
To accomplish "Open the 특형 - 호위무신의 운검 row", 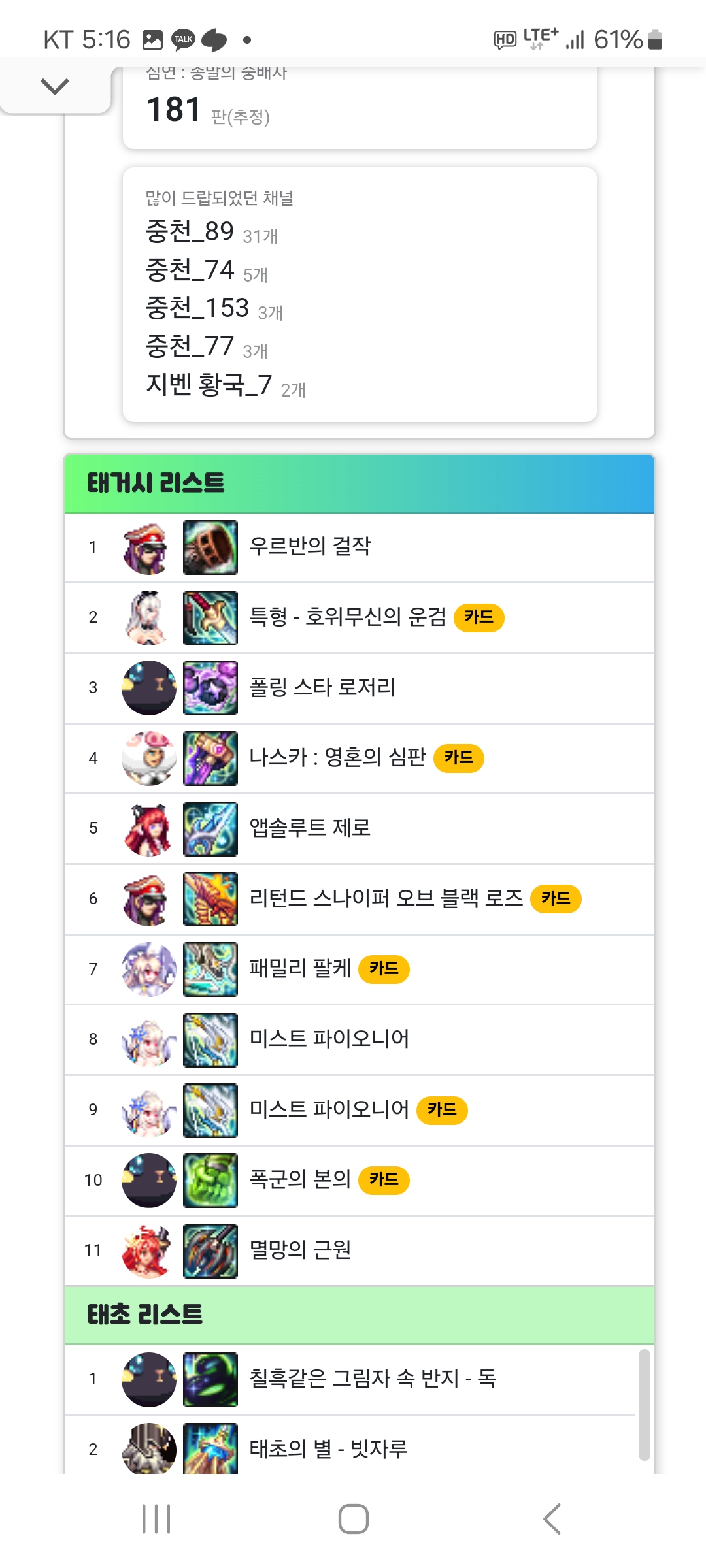I will pyautogui.click(x=347, y=617).
